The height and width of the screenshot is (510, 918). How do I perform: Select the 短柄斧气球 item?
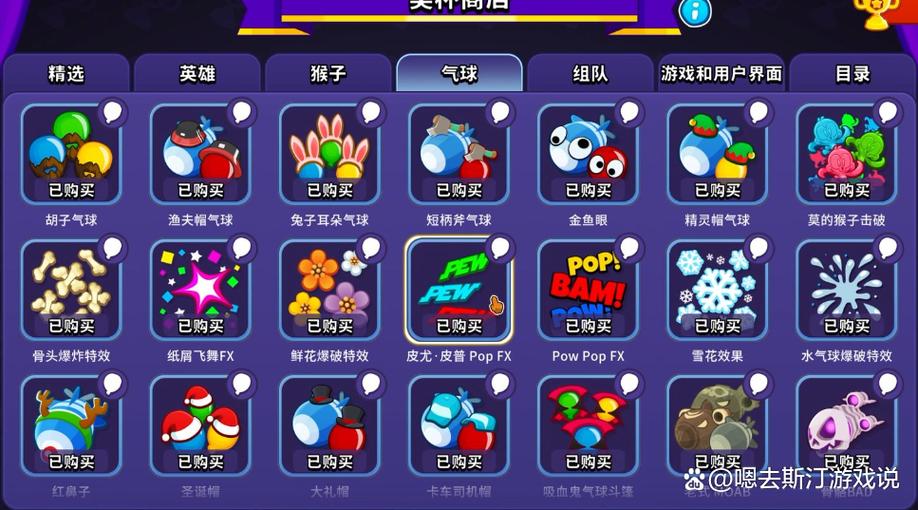(459, 155)
